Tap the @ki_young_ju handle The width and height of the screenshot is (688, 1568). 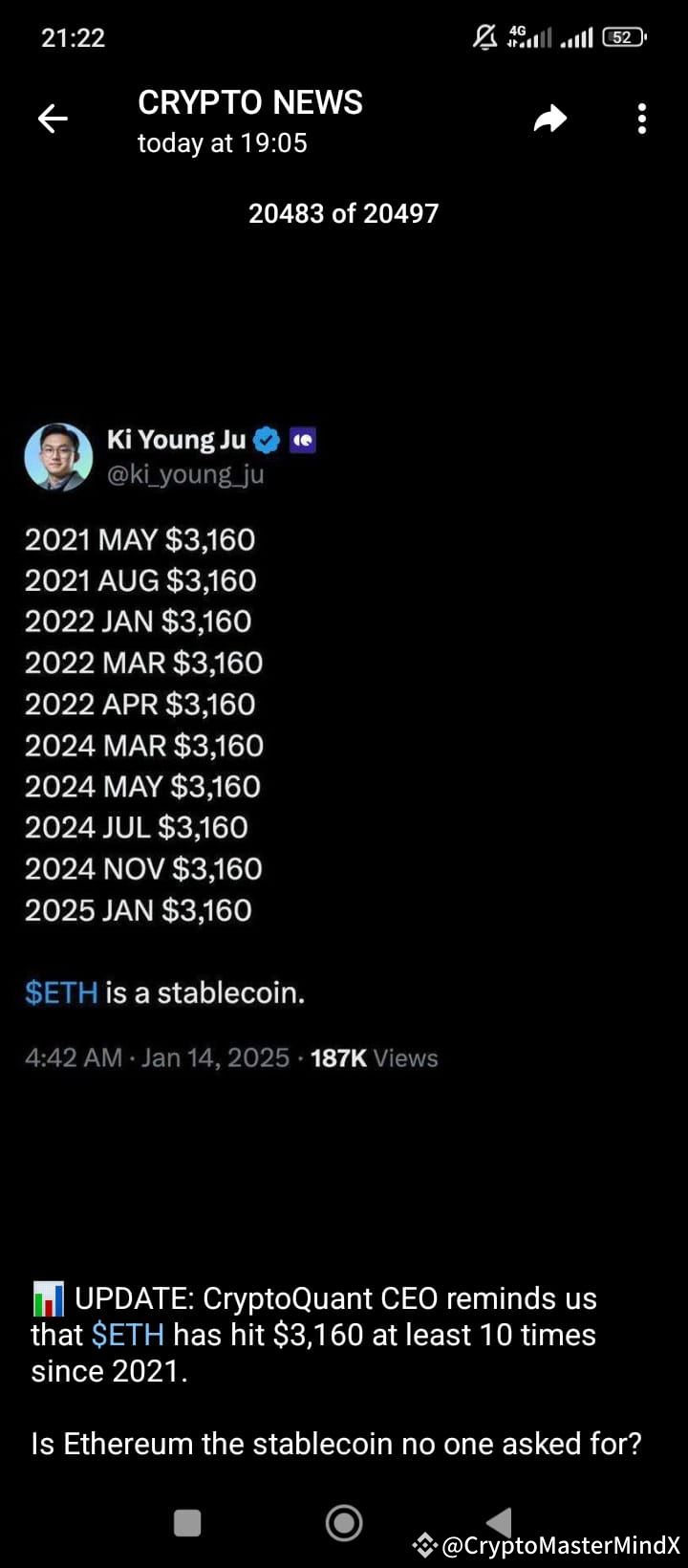(187, 474)
